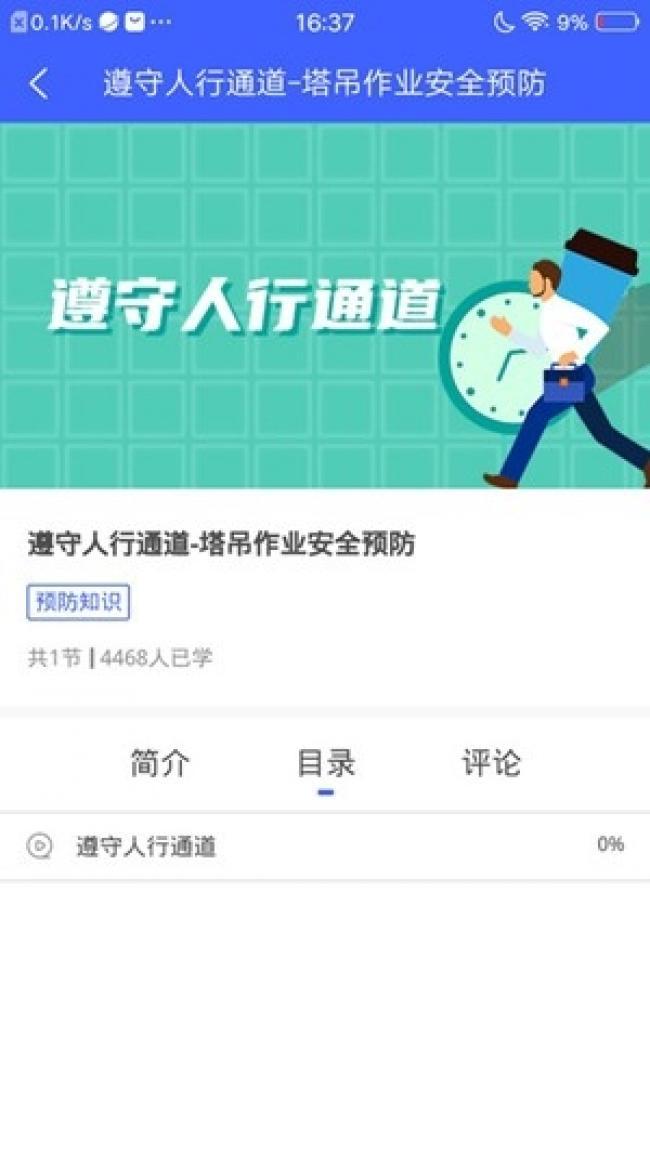The width and height of the screenshot is (650, 1154).
Task: Play the lesson 遵守人行通道
Action: pyautogui.click(x=146, y=847)
